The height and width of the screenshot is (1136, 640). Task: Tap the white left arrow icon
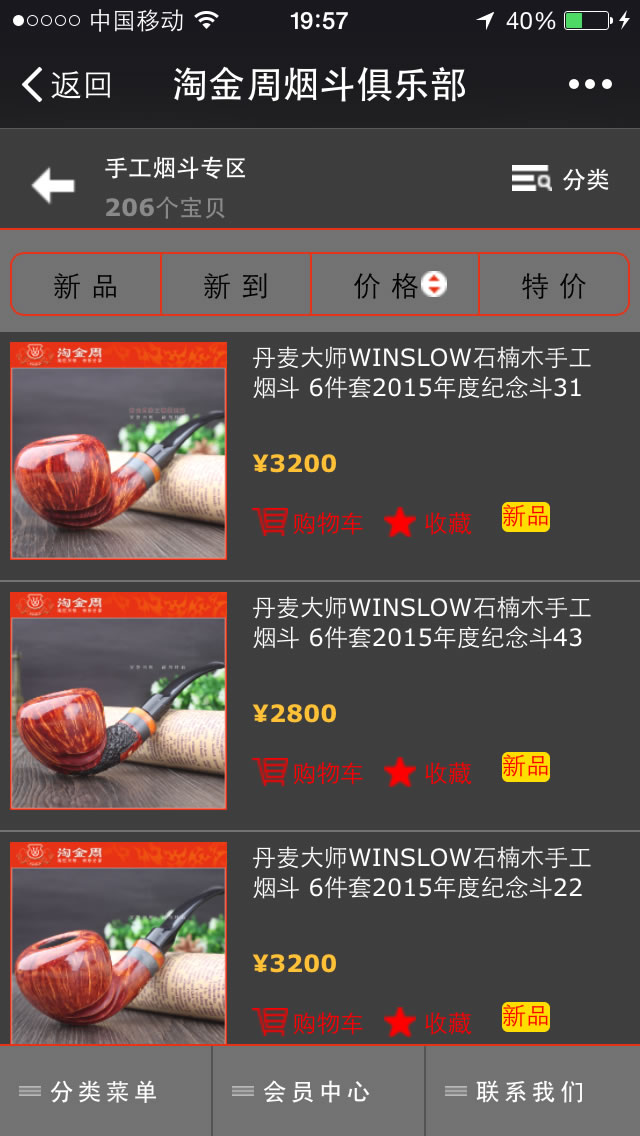[53, 185]
